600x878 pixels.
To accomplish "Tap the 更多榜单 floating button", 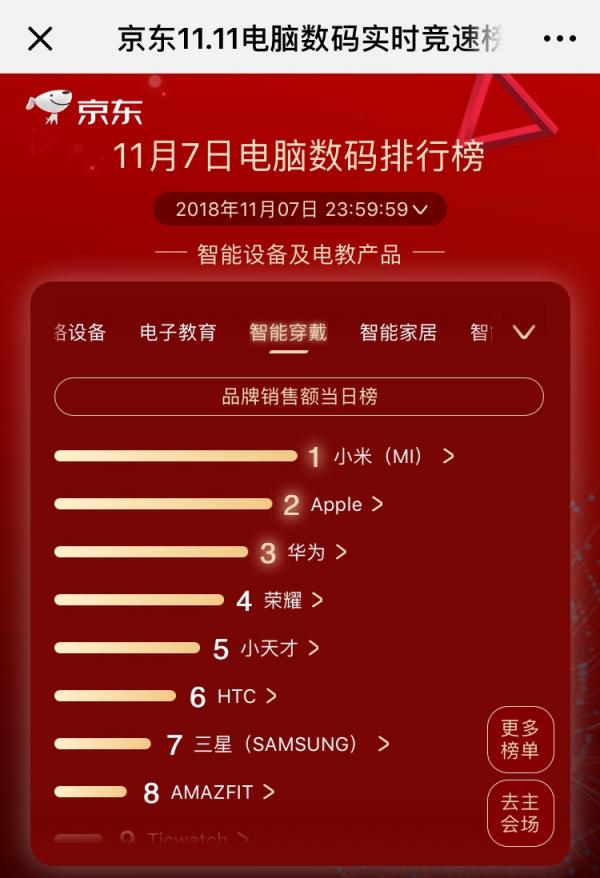I will tap(520, 739).
